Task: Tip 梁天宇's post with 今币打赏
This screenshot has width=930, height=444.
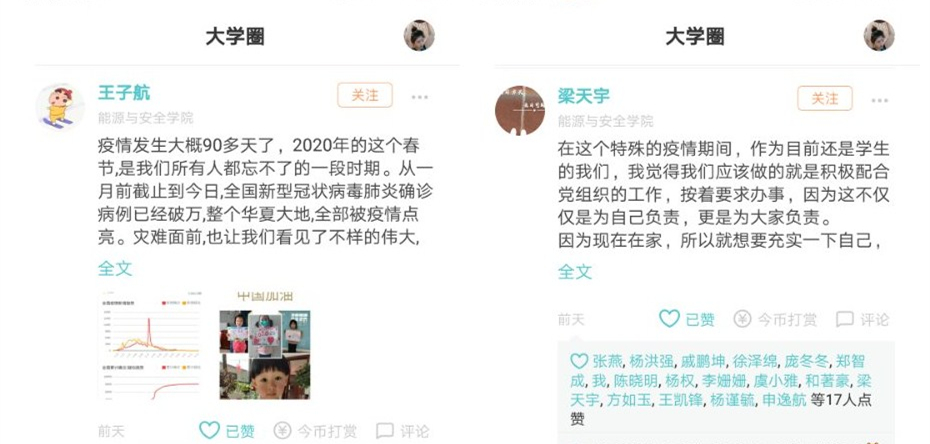Action: click(x=775, y=319)
